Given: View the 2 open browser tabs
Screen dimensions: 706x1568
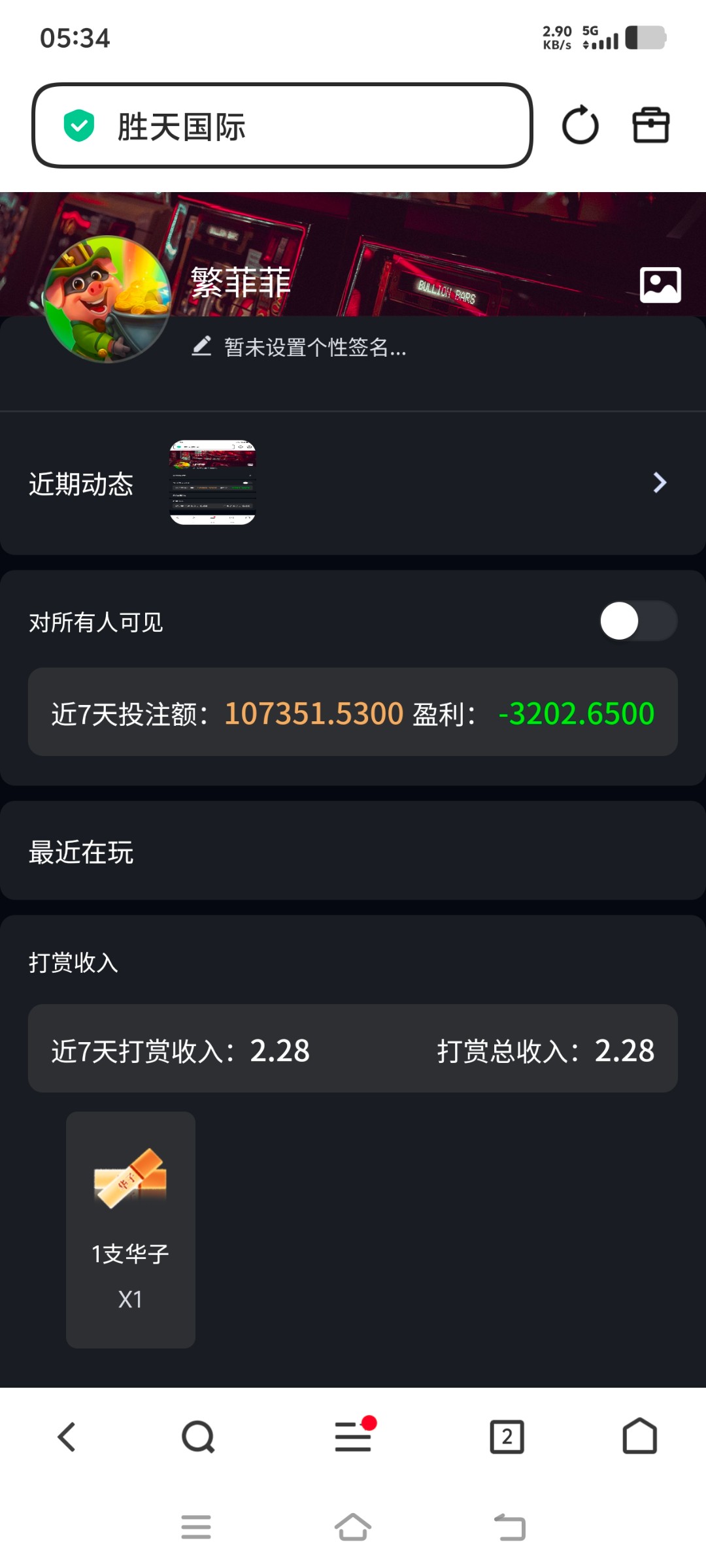Looking at the screenshot, I should (x=507, y=1437).
